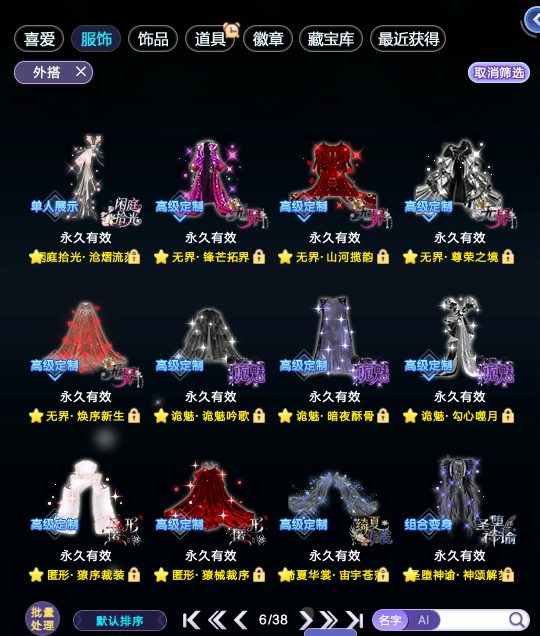Jump to the first page
Image resolution: width=540 pixels, height=636 pixels.
tap(191, 620)
